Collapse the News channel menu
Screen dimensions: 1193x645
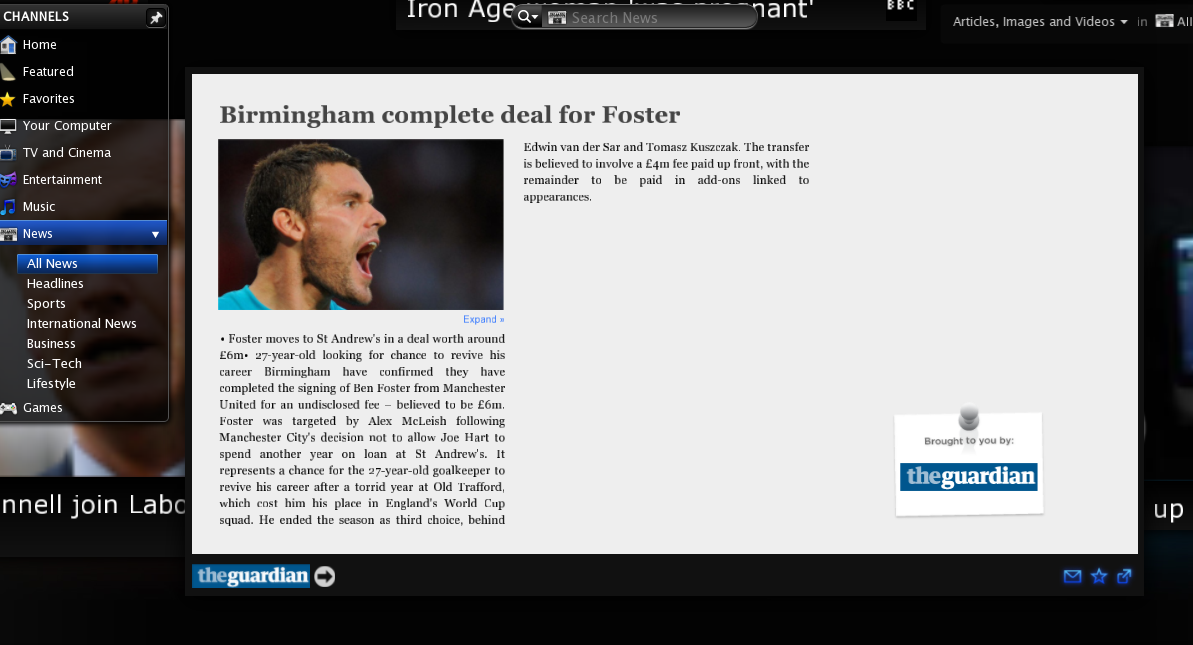point(155,234)
